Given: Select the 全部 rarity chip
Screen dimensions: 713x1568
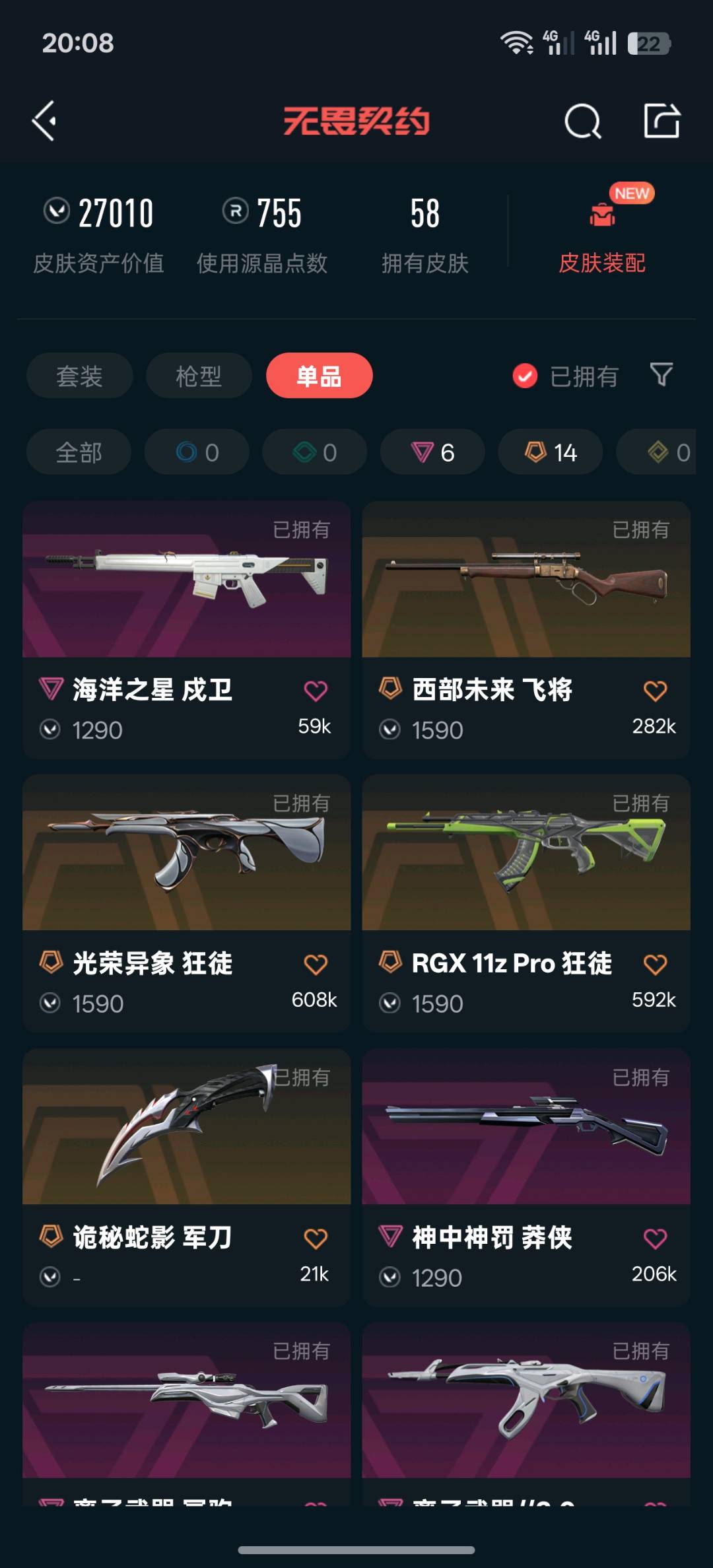Looking at the screenshot, I should tap(79, 452).
